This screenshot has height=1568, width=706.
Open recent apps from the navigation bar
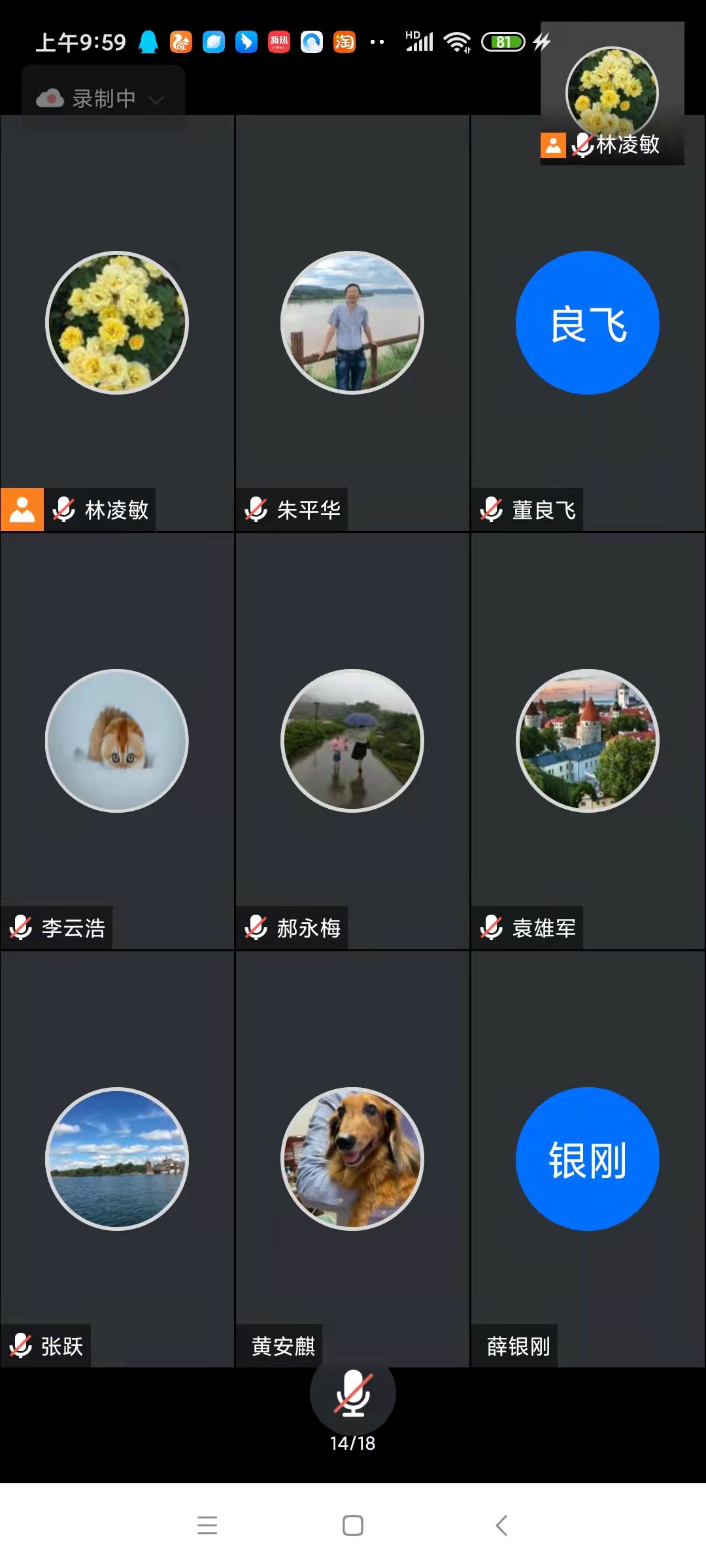point(207,1526)
